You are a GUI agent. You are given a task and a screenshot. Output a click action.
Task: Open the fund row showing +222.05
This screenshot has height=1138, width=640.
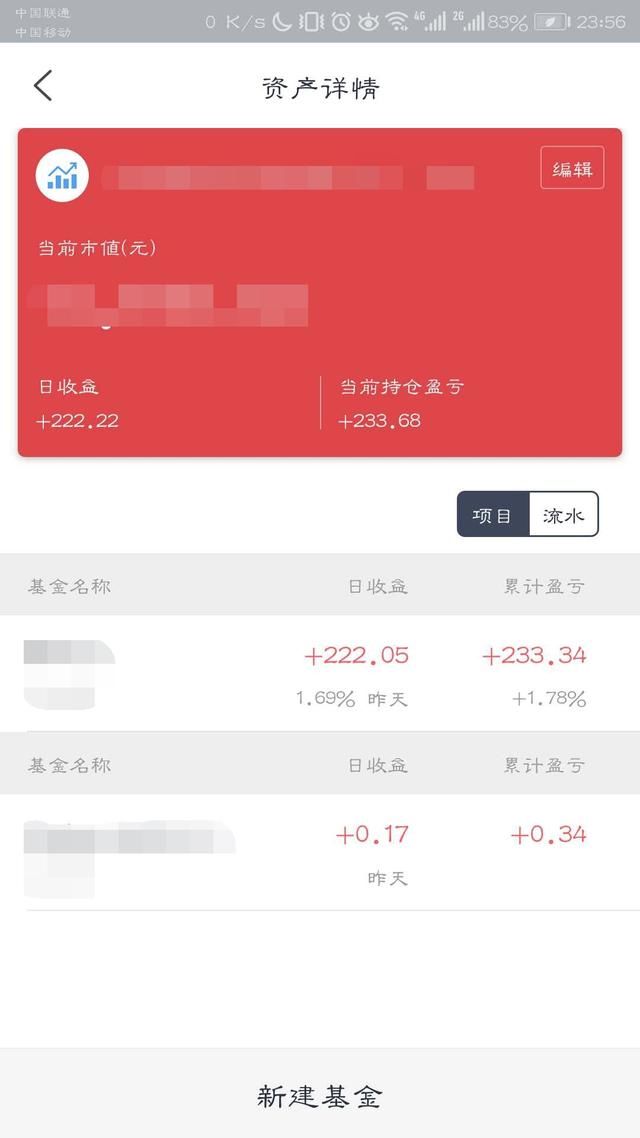pyautogui.click(x=320, y=674)
